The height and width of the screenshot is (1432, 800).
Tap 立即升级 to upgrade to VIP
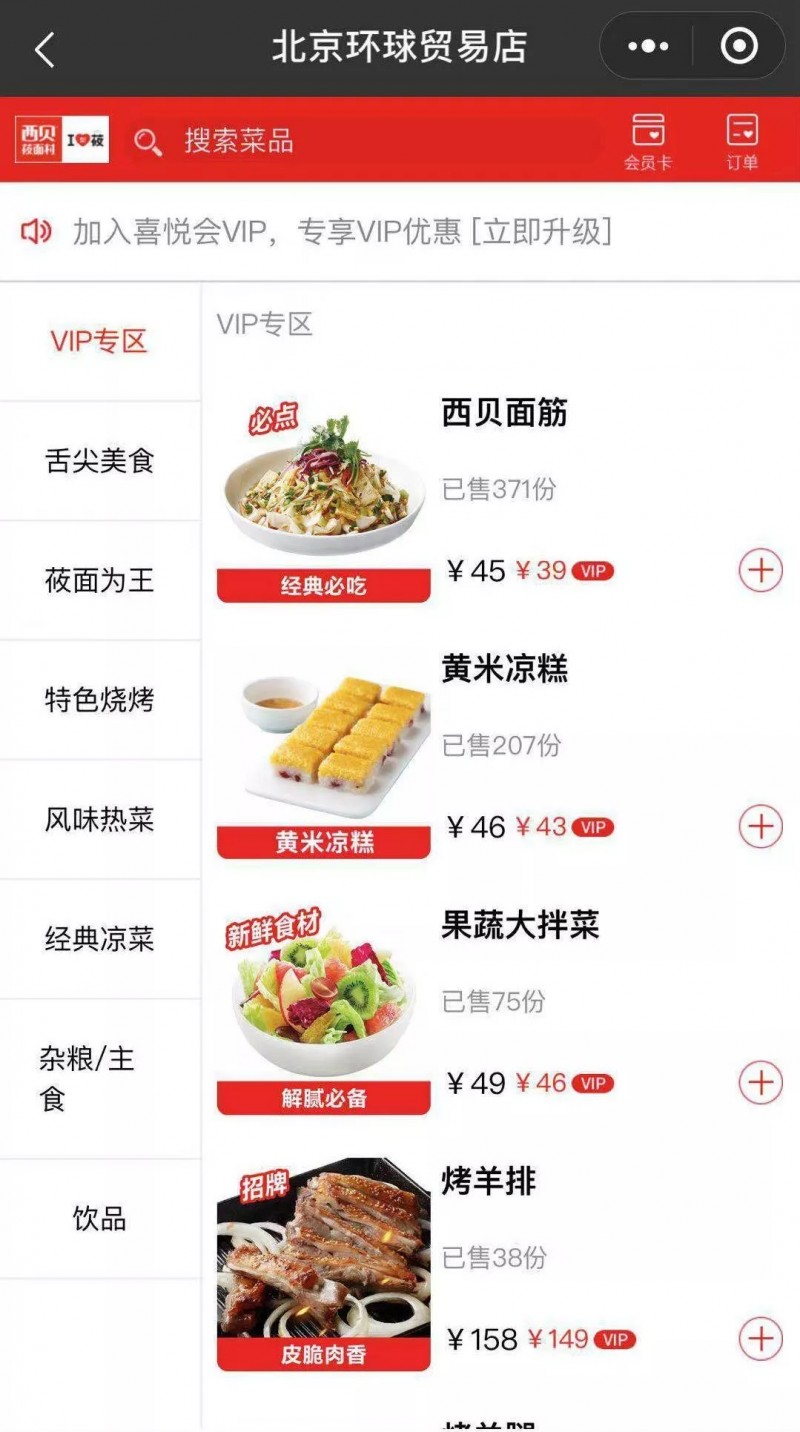point(541,232)
